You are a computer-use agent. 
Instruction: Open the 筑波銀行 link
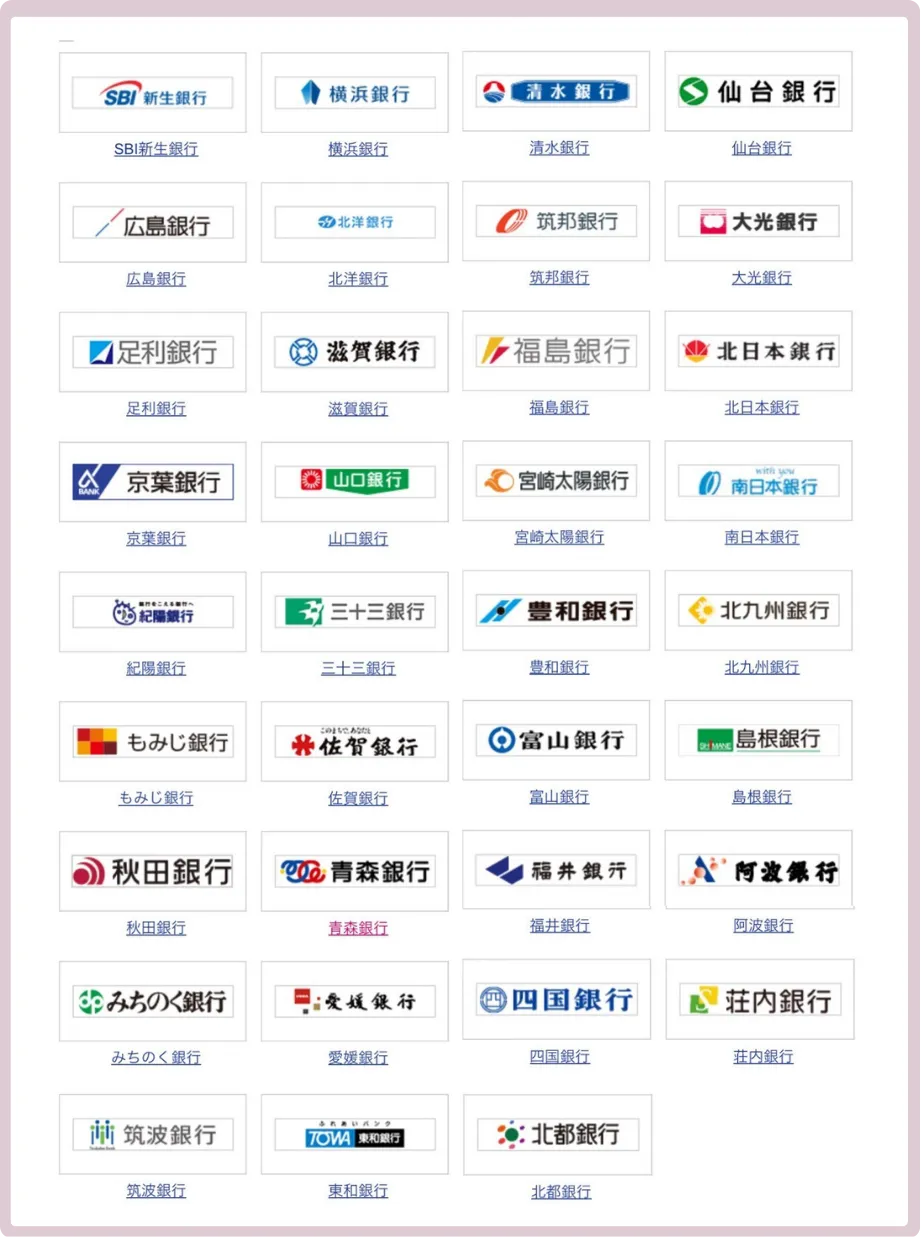point(155,1191)
